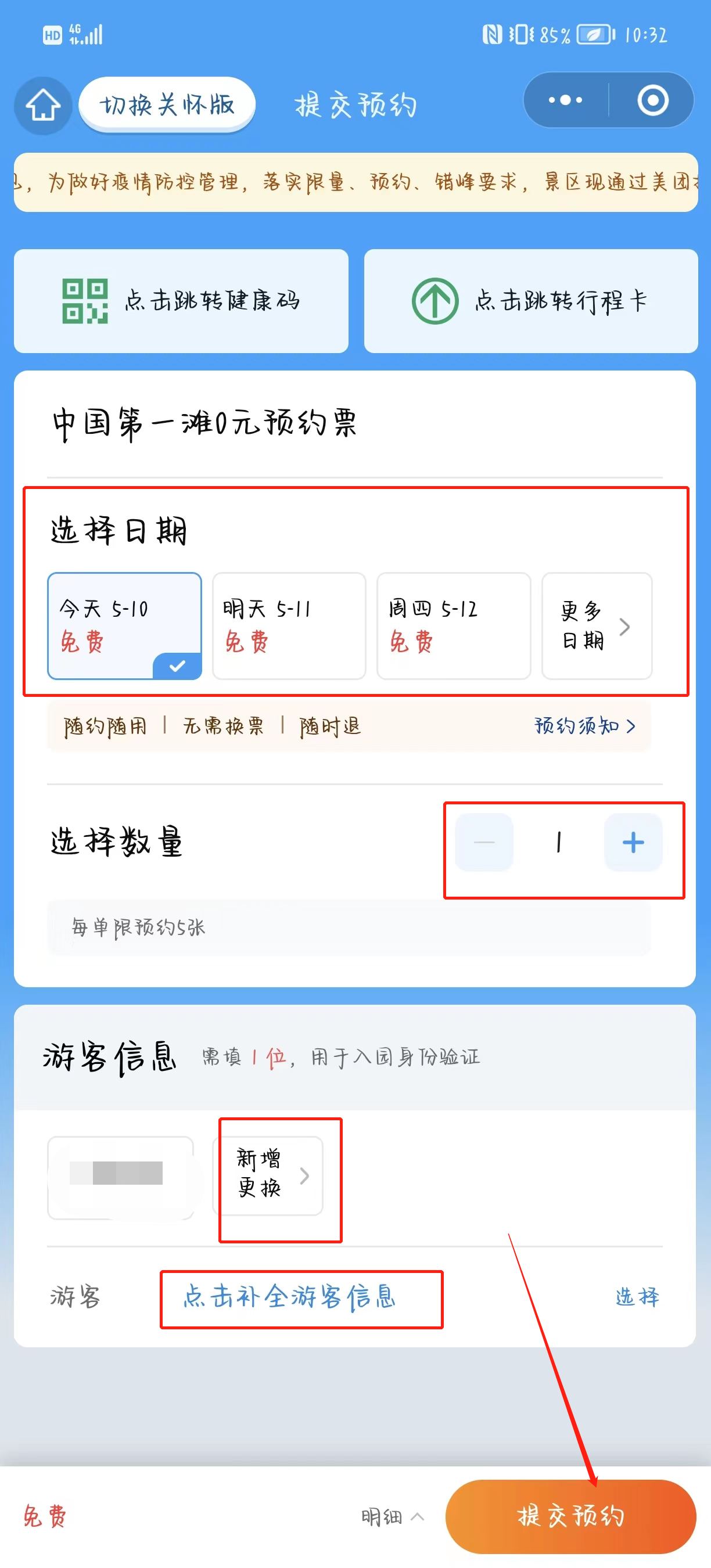Select date 周四 5-12
This screenshot has height=1568, width=711.
pyautogui.click(x=454, y=625)
